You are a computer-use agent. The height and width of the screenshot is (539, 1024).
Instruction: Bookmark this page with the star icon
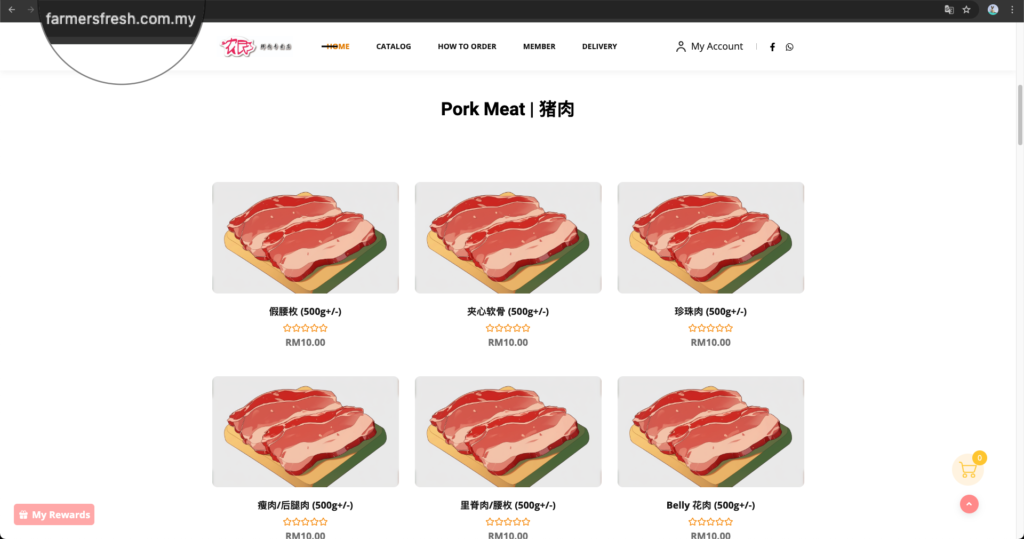click(967, 9)
